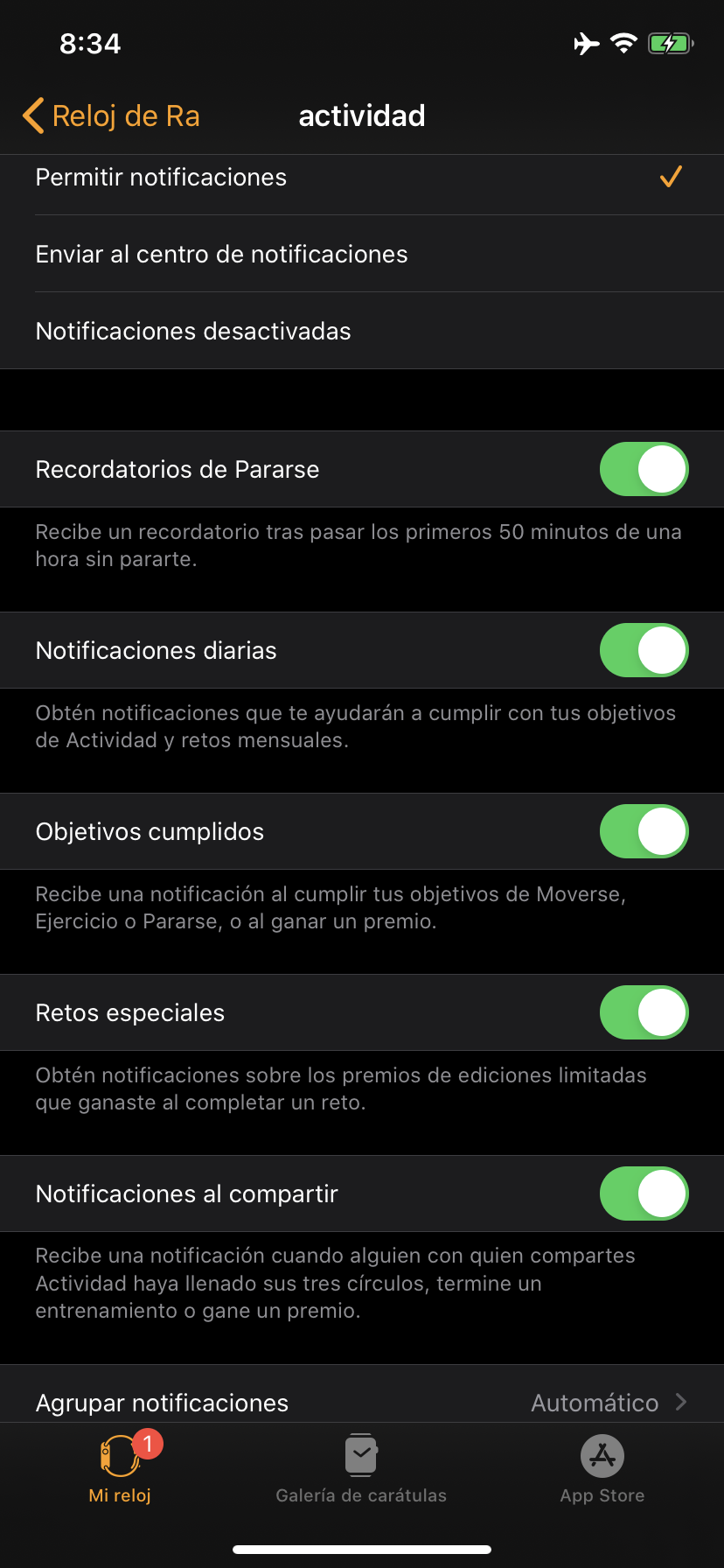Open Agrupar notificaciones setting
The height and width of the screenshot is (1568, 724).
click(x=361, y=1402)
